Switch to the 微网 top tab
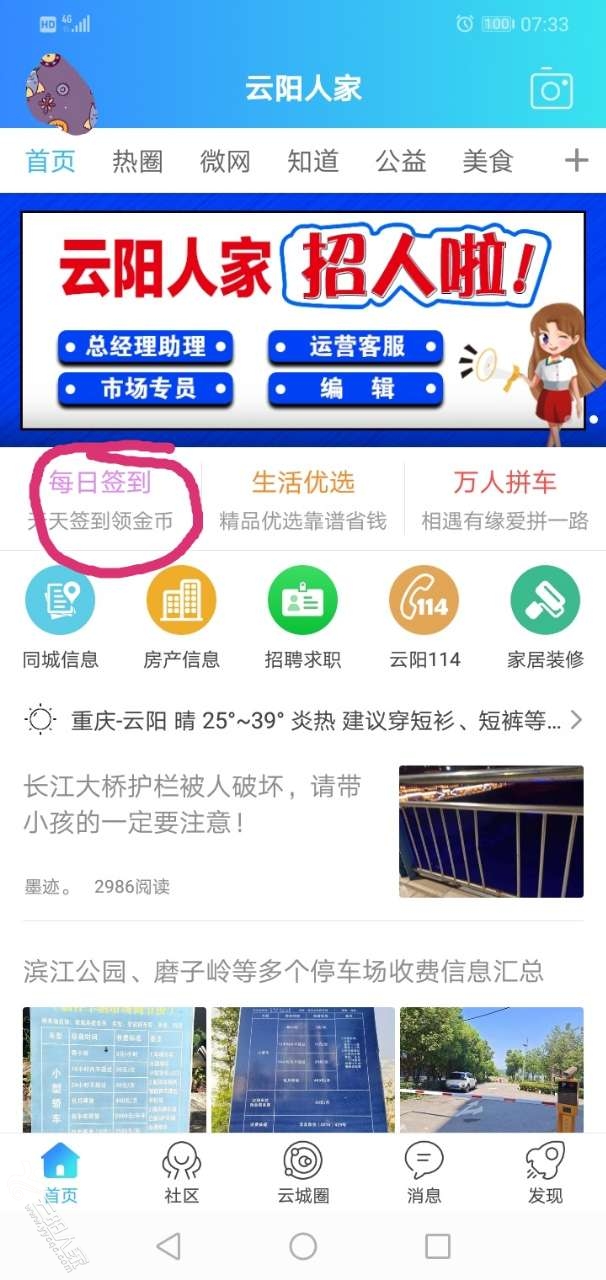This screenshot has width=606, height=1280. [x=225, y=161]
